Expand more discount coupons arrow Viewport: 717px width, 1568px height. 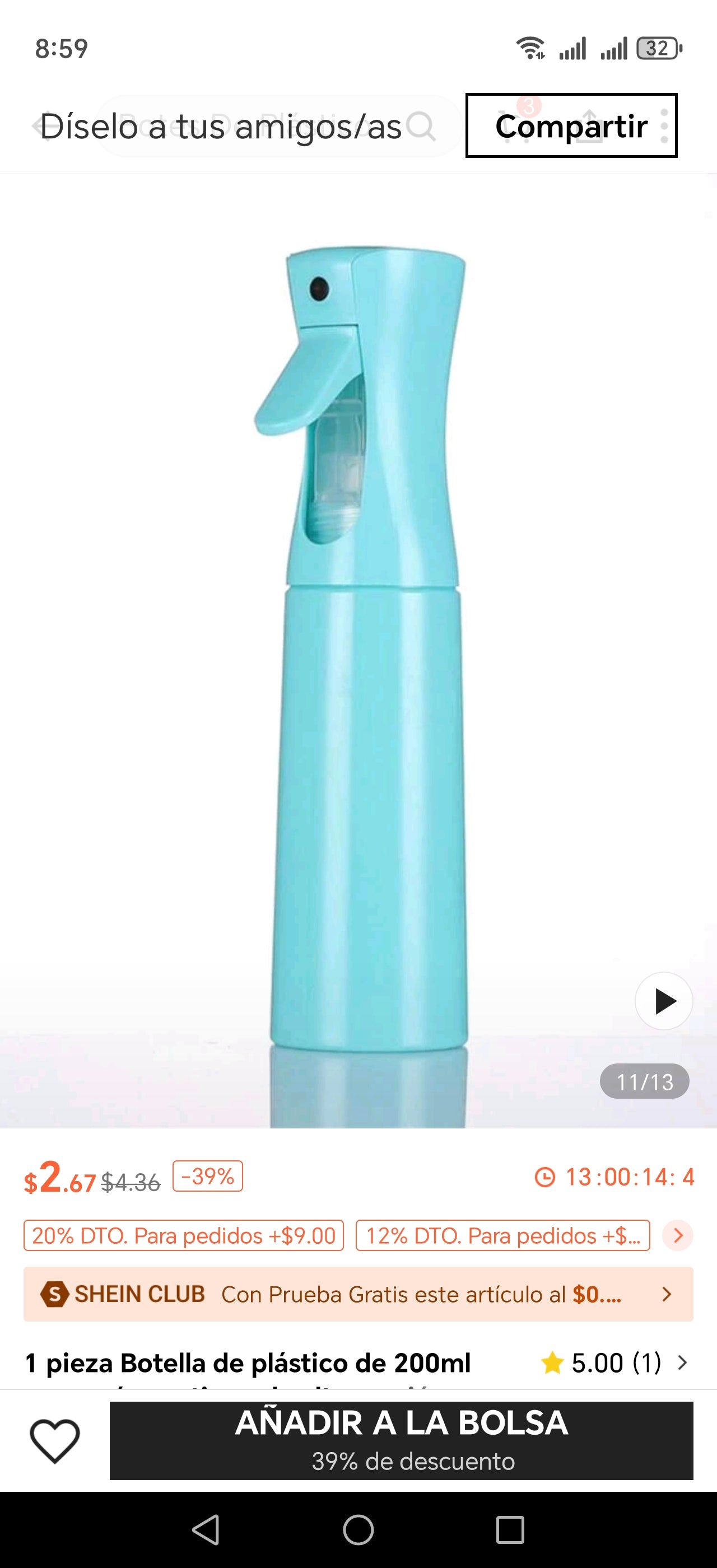pyautogui.click(x=678, y=1236)
